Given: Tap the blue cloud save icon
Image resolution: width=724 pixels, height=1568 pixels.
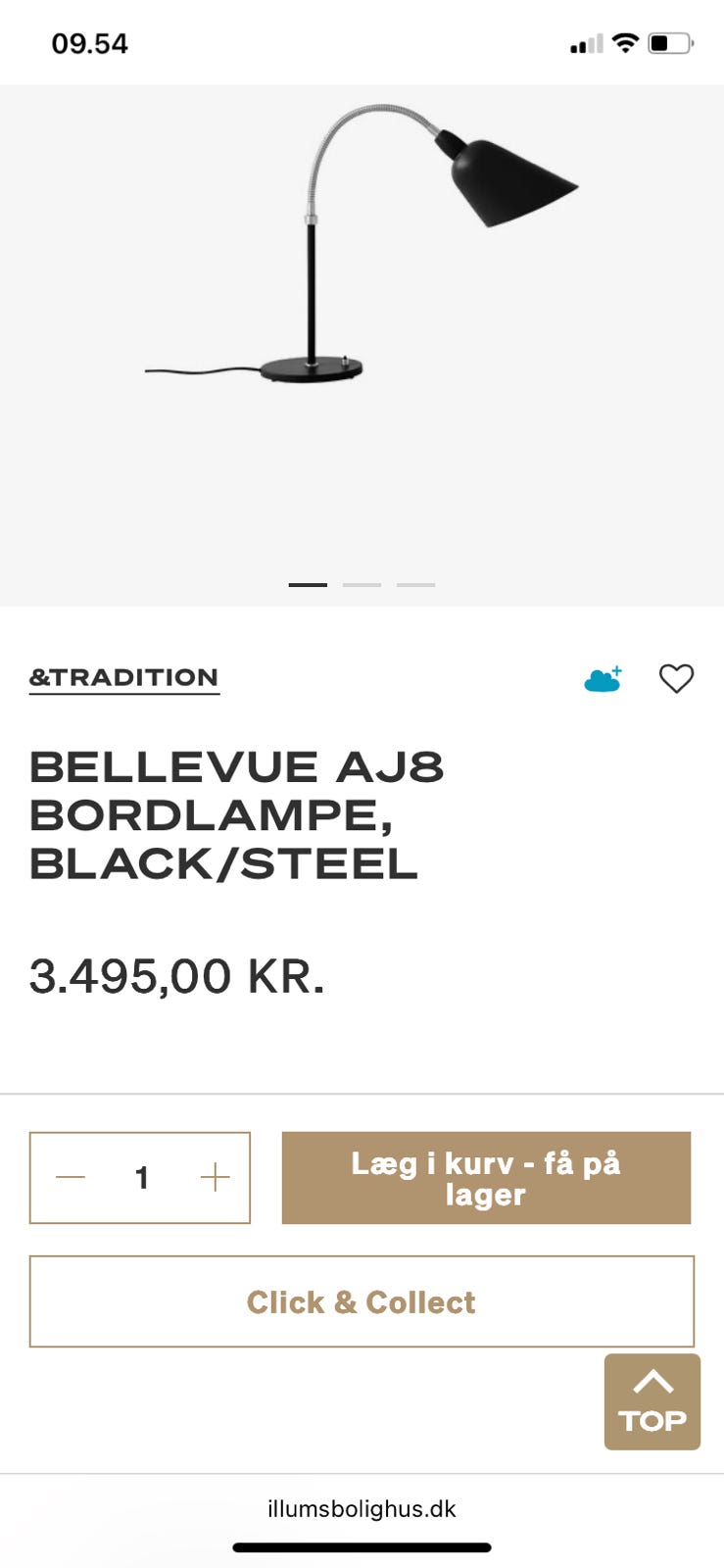Looking at the screenshot, I should pos(601,678).
